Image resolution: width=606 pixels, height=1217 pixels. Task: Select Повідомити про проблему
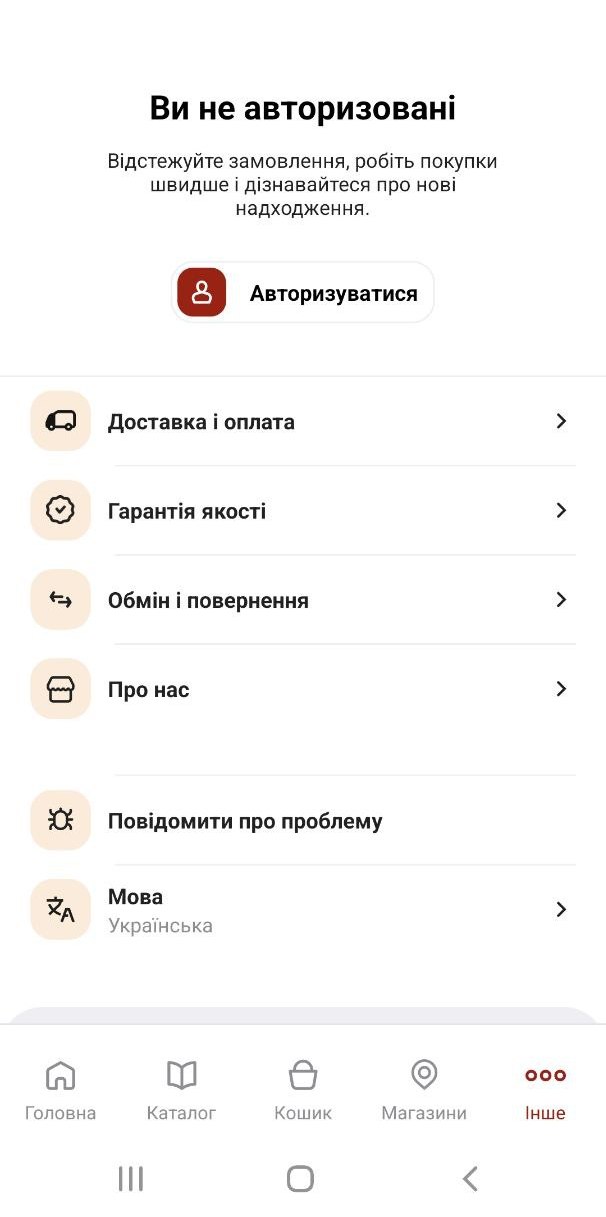coord(302,821)
